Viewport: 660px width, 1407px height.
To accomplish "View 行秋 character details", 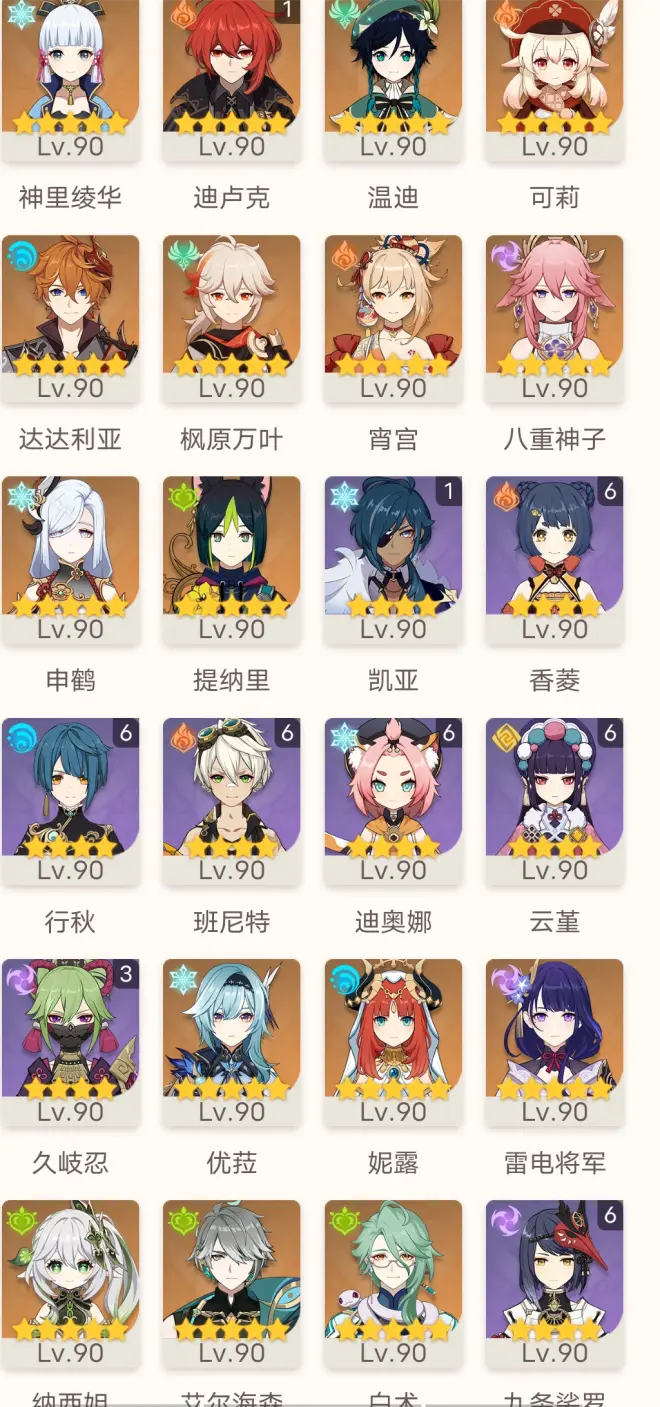I will tap(70, 797).
